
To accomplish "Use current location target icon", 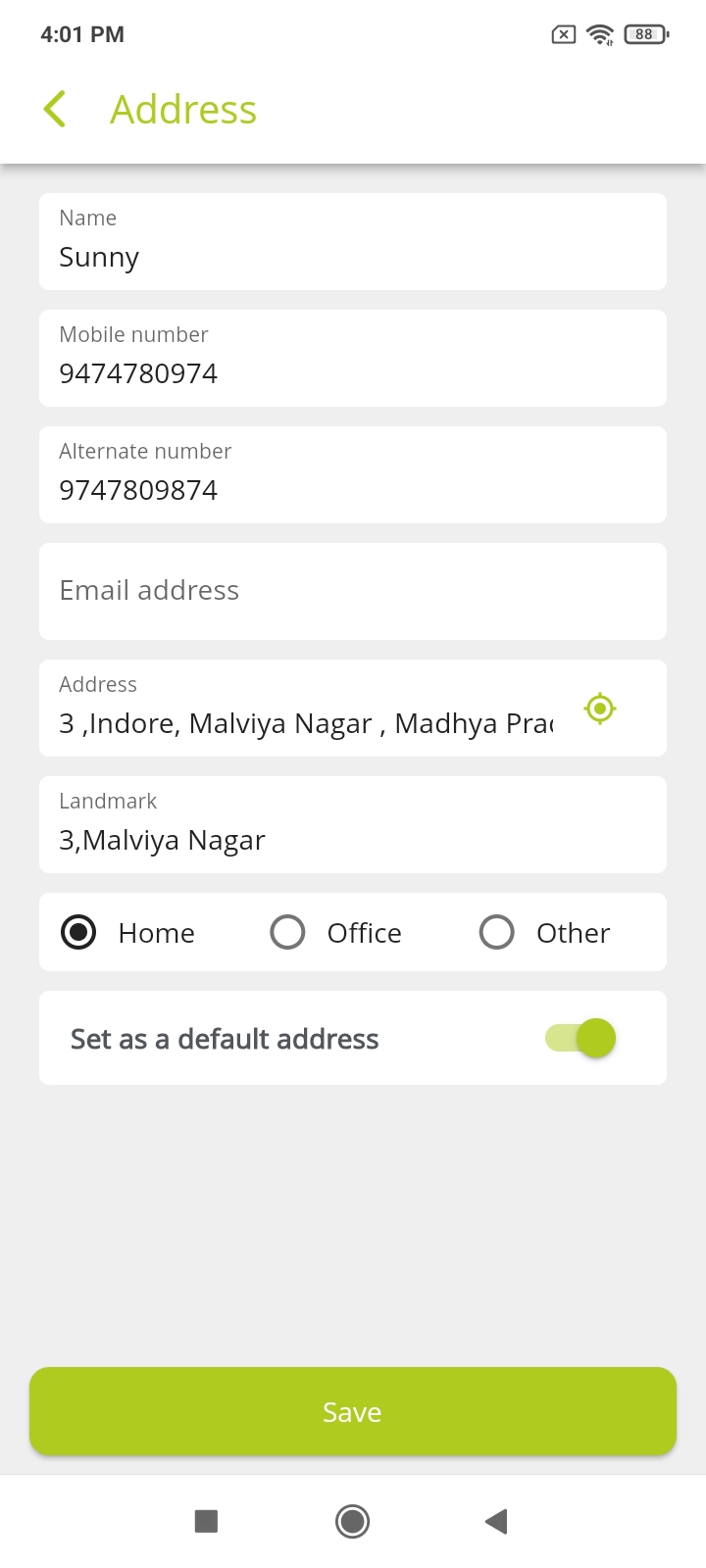I will 600,708.
